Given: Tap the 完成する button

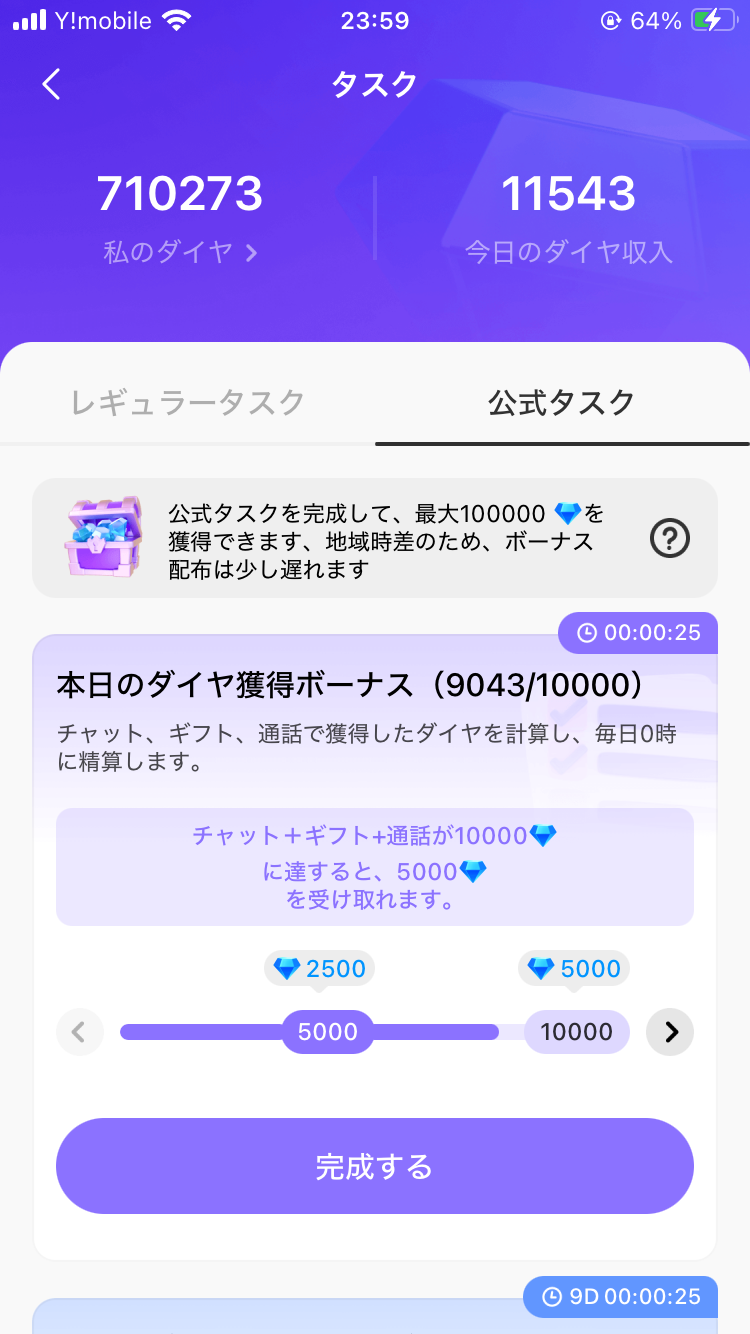Looking at the screenshot, I should pyautogui.click(x=375, y=1166).
